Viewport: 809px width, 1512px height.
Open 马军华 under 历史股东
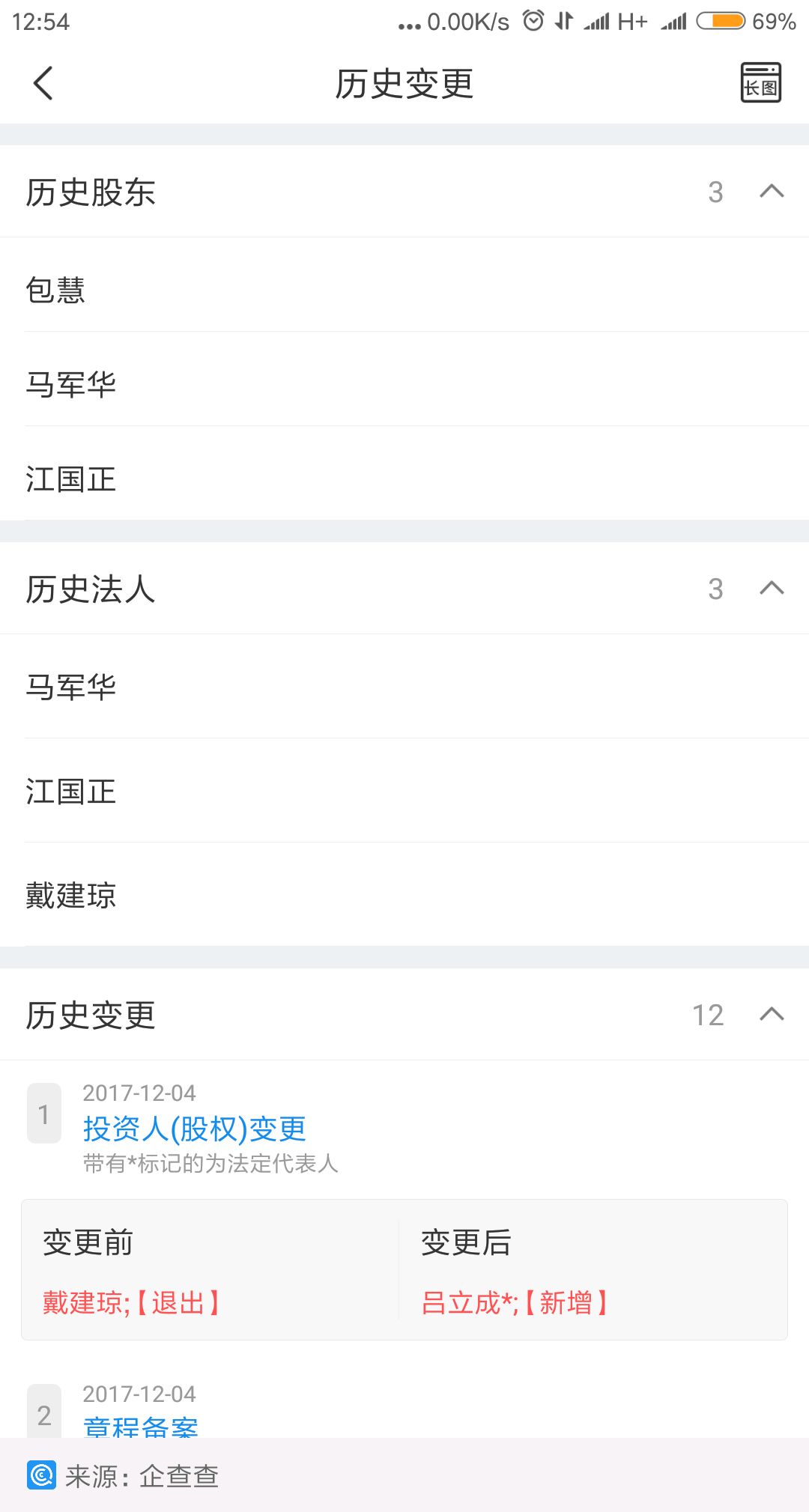[x=404, y=384]
